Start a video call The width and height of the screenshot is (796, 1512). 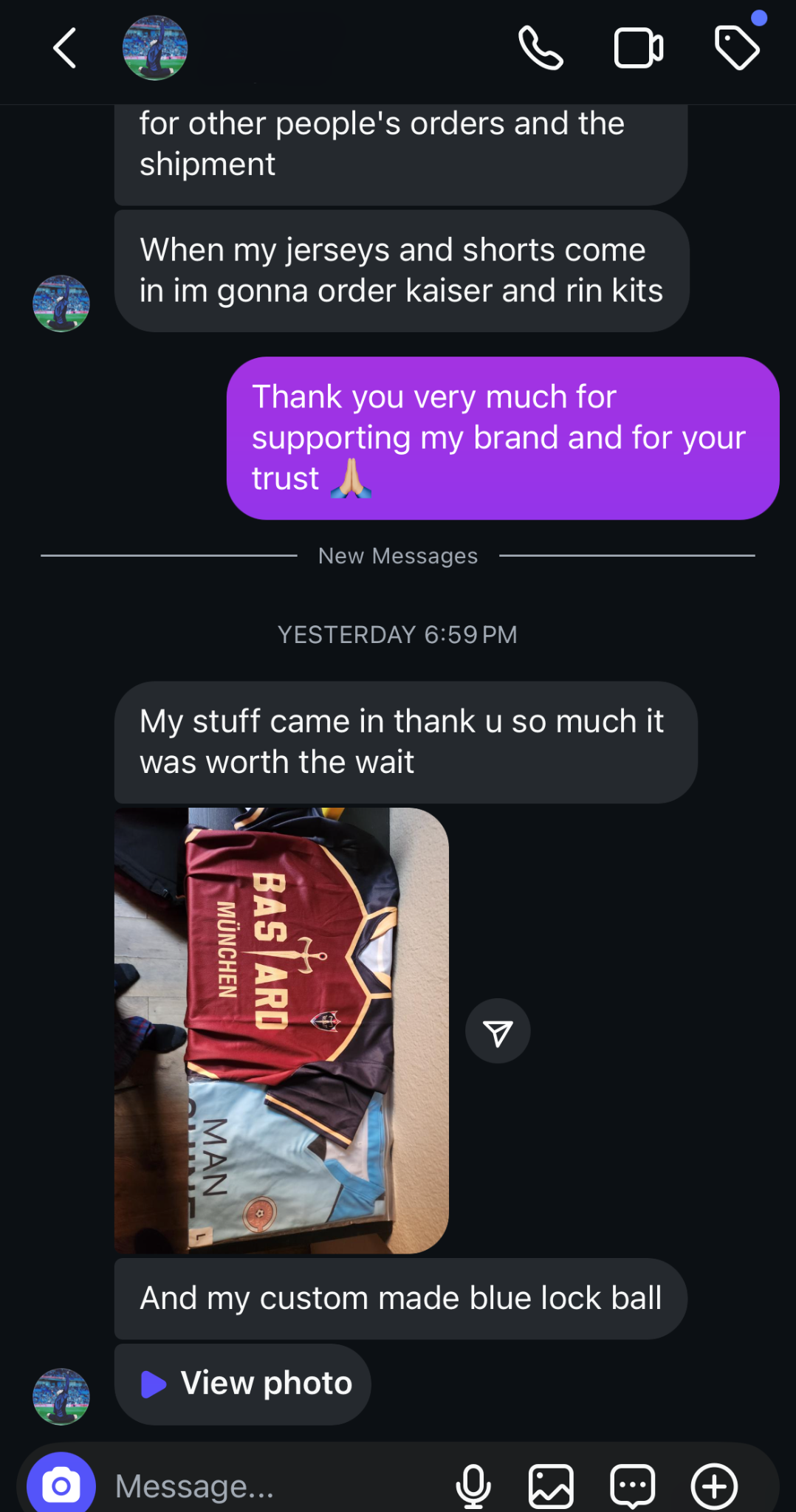tap(639, 49)
